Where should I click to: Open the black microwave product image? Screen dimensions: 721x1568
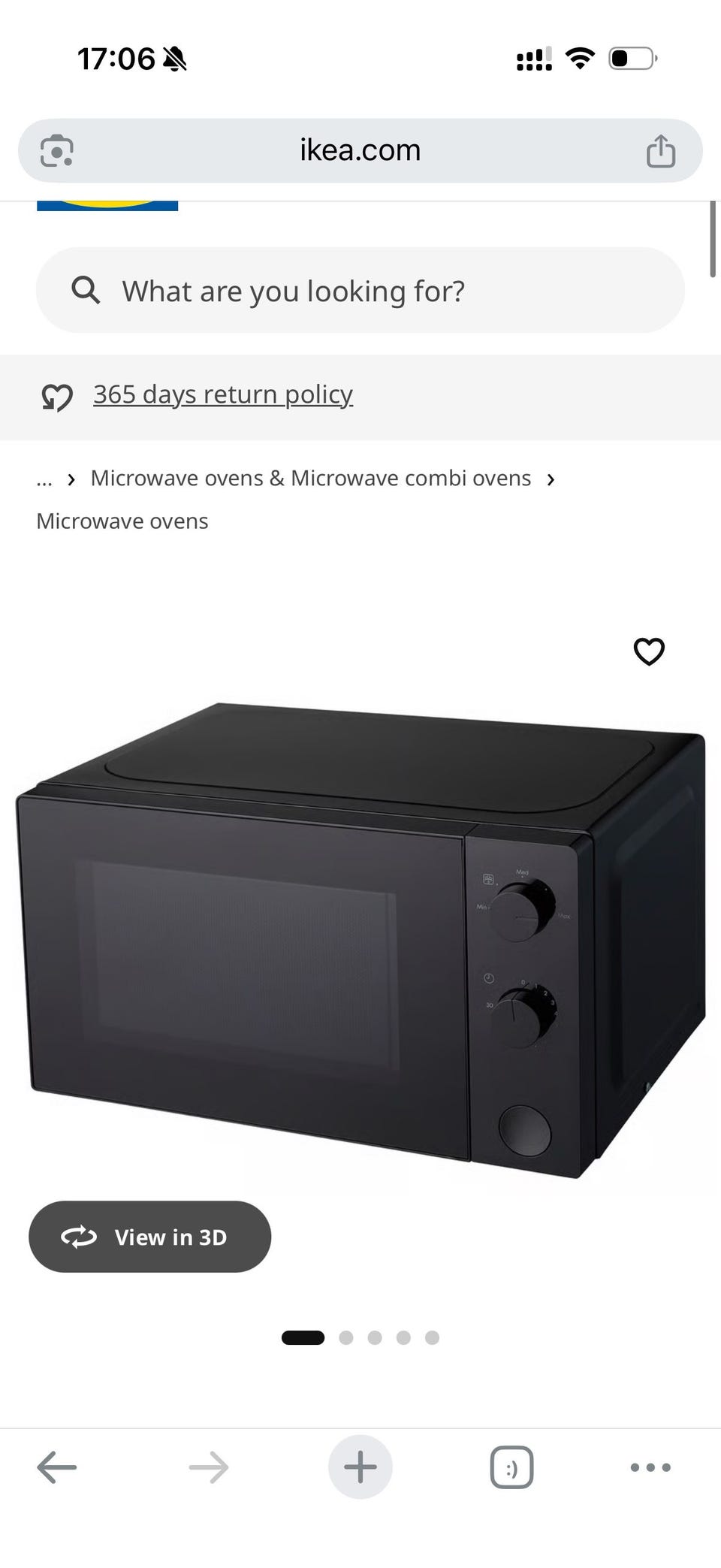(360, 940)
